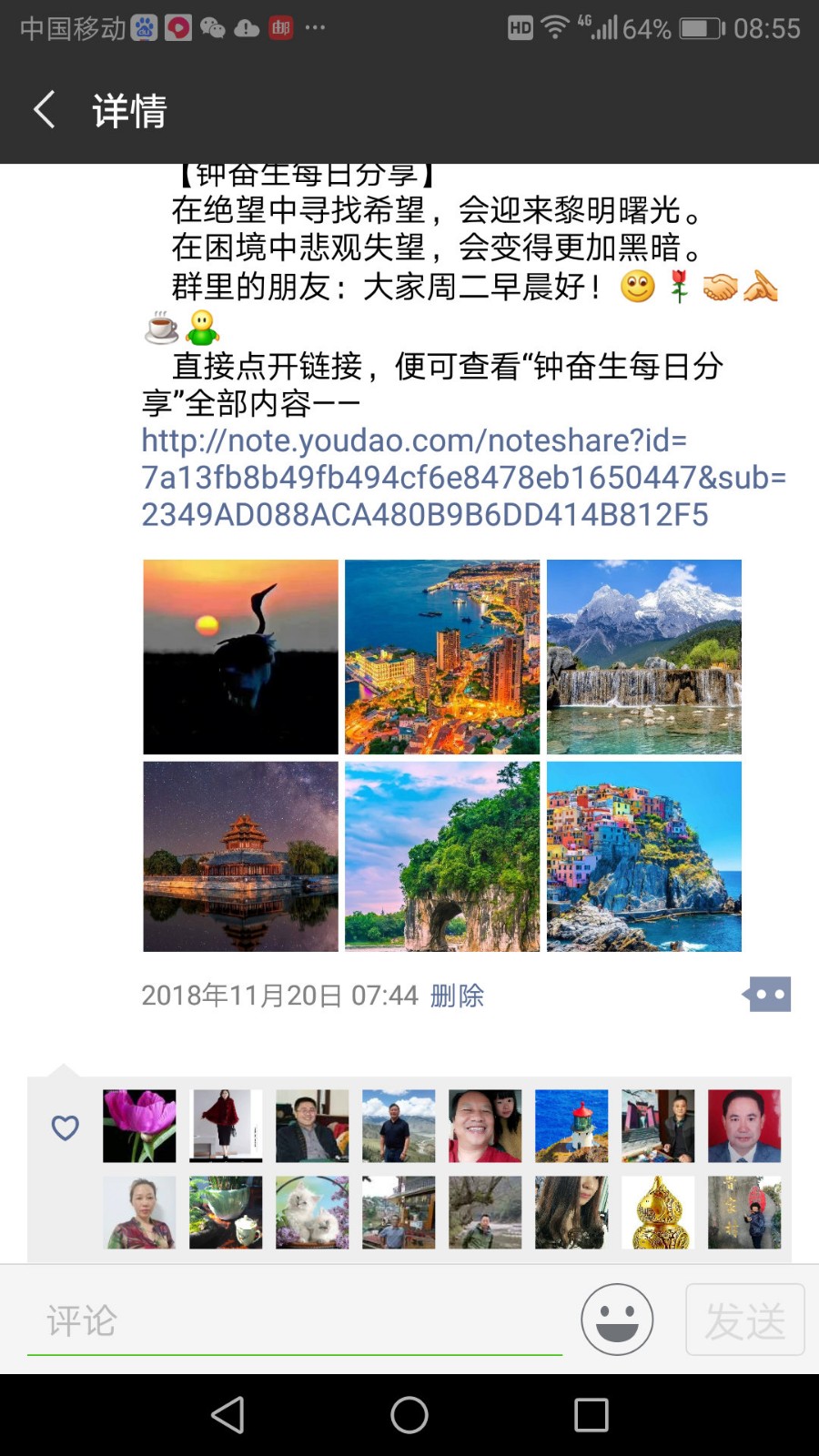Open the emoji picker

[617, 1319]
